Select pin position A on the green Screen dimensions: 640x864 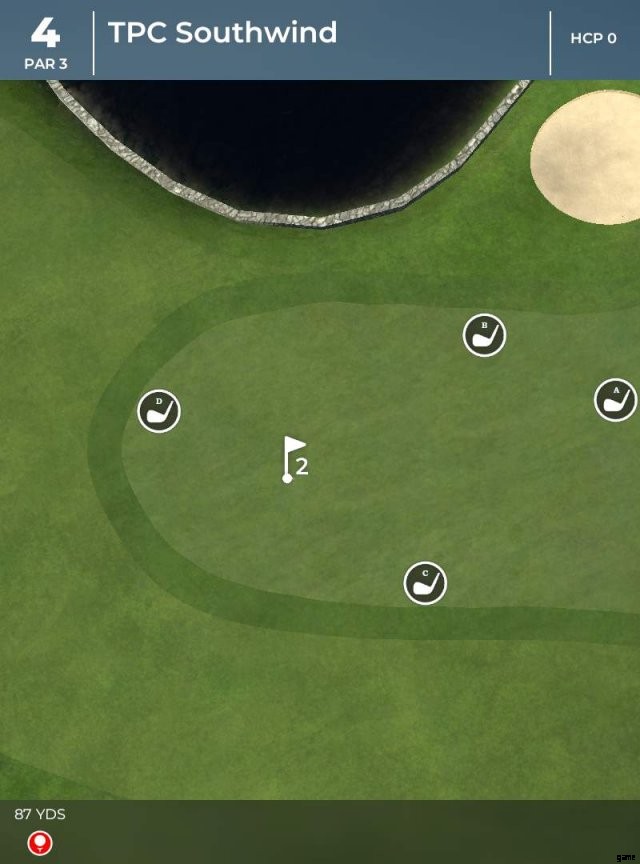coord(615,400)
